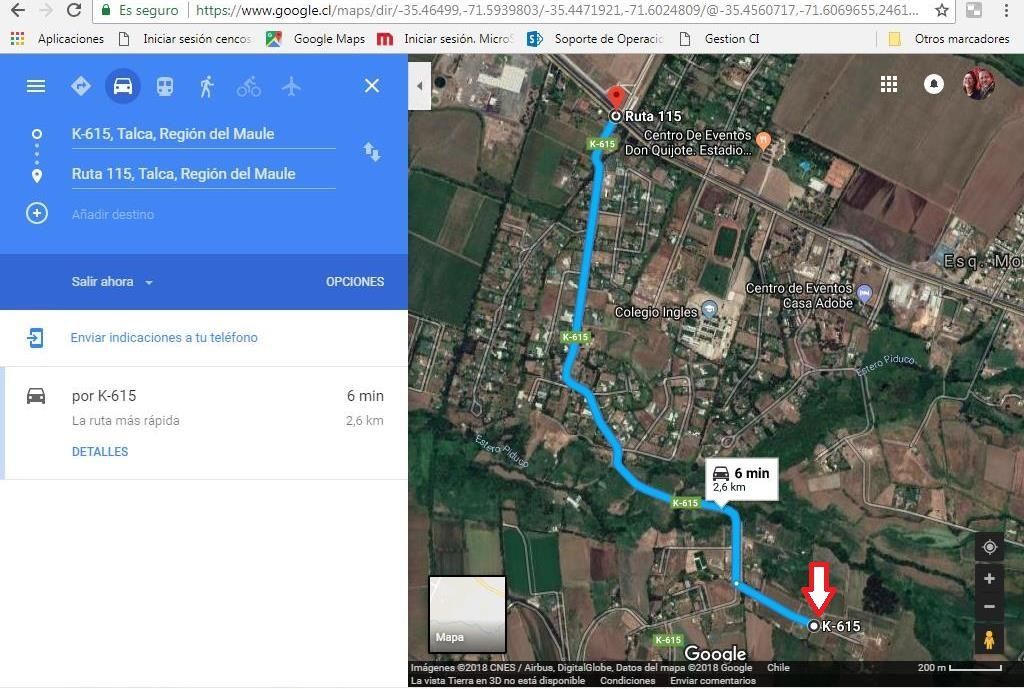
Task: Open the Google apps grid
Action: [889, 84]
